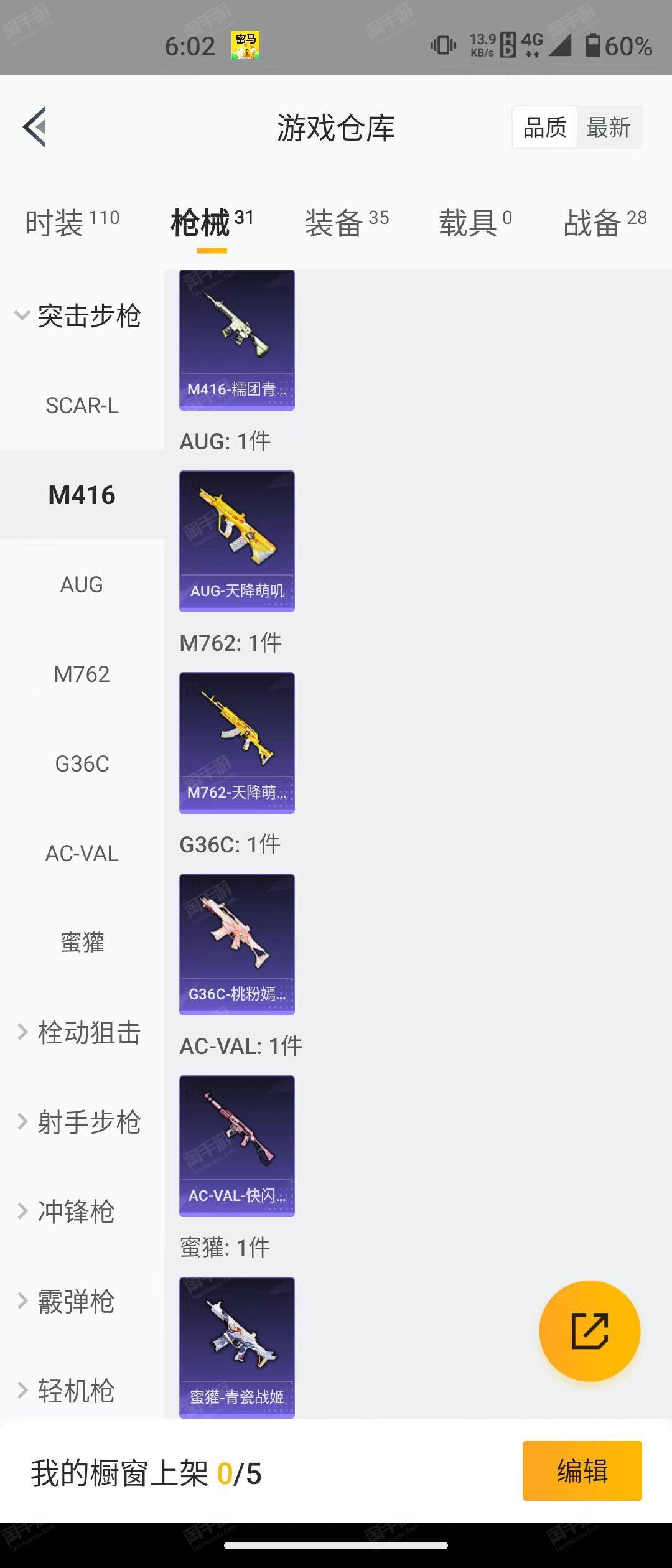Image resolution: width=672 pixels, height=1568 pixels.
Task: Collapse the 突击步枪 category
Action: 78,316
